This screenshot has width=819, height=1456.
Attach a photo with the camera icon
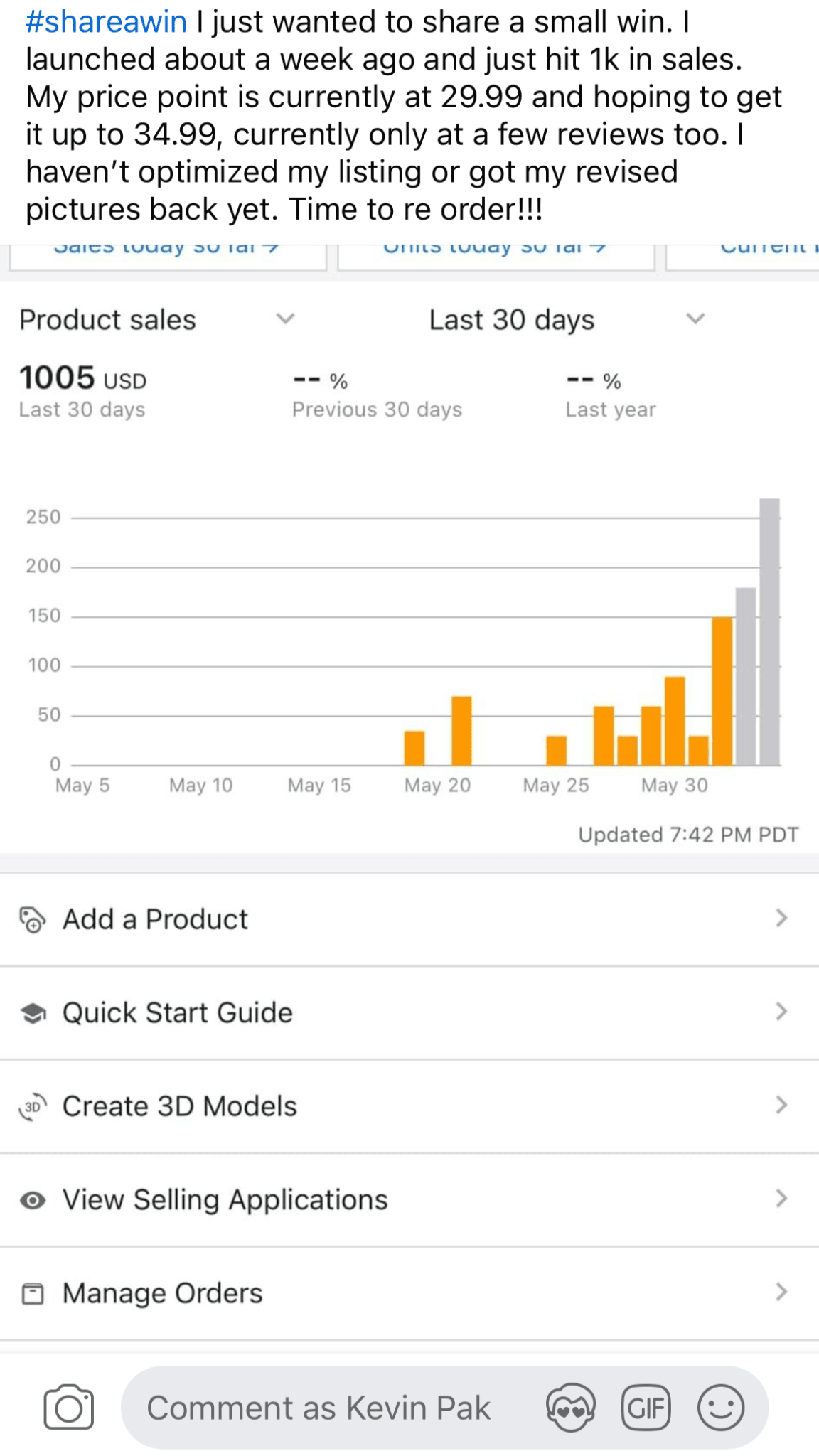pos(68,1407)
